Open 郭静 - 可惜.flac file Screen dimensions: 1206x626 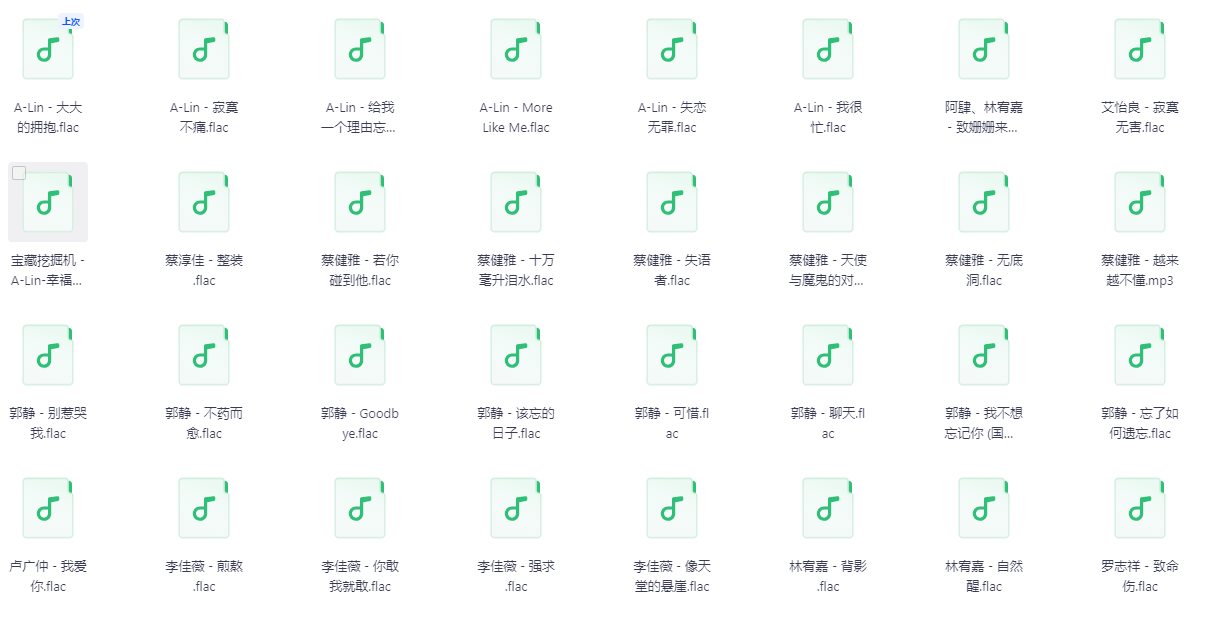672,355
